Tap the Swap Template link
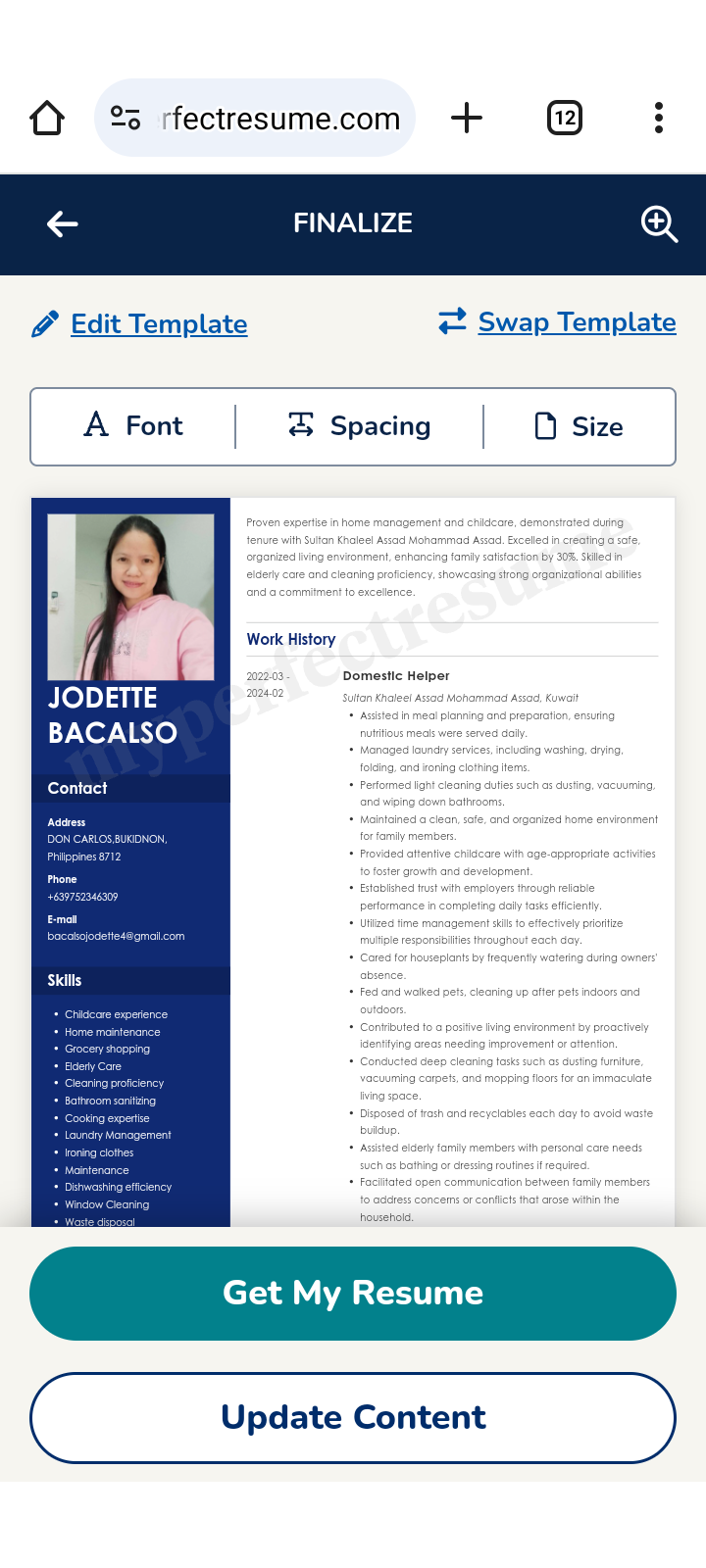This screenshot has width=706, height=1568. pyautogui.click(x=577, y=322)
